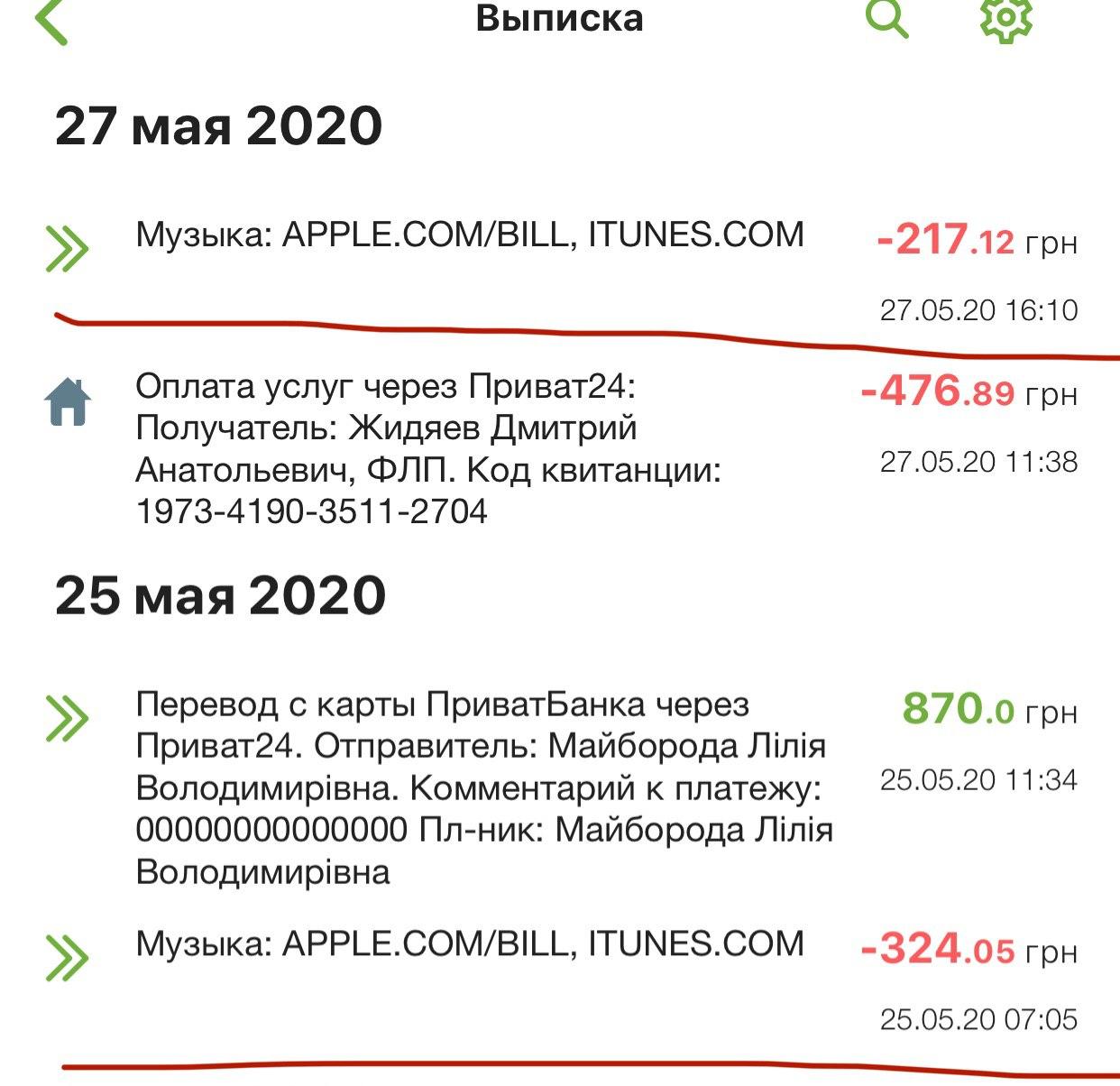1120x1086 pixels.
Task: Open the -324.05 грн Apple music transaction
Action: 469,945
